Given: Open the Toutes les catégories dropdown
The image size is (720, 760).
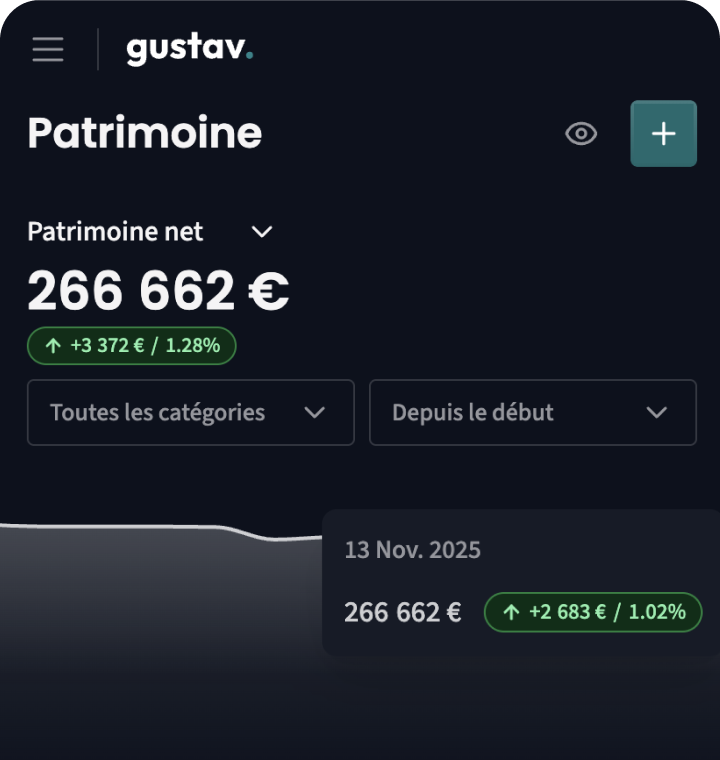Looking at the screenshot, I should (190, 412).
